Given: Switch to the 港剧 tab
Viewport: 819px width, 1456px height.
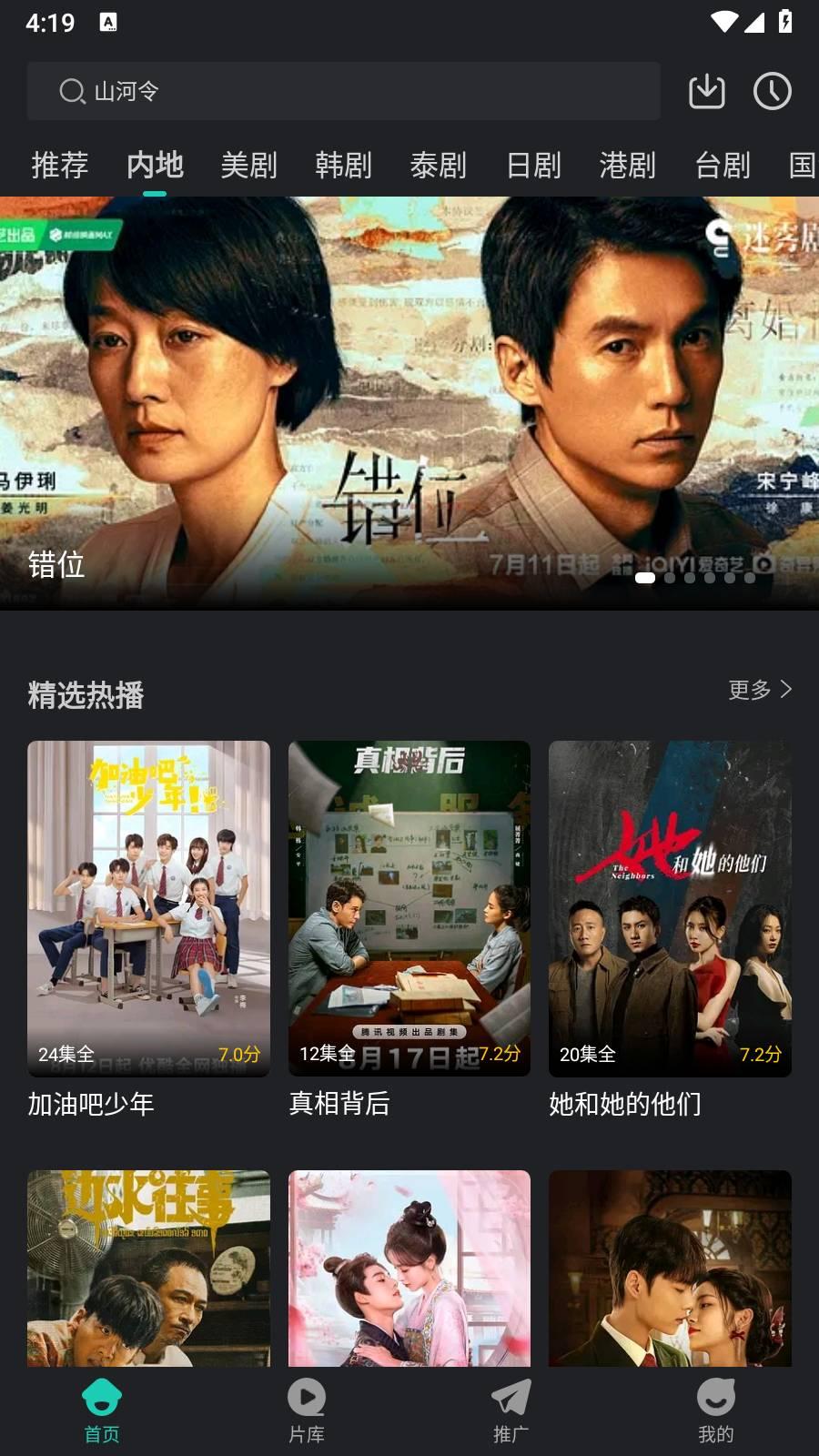Looking at the screenshot, I should (x=628, y=165).
